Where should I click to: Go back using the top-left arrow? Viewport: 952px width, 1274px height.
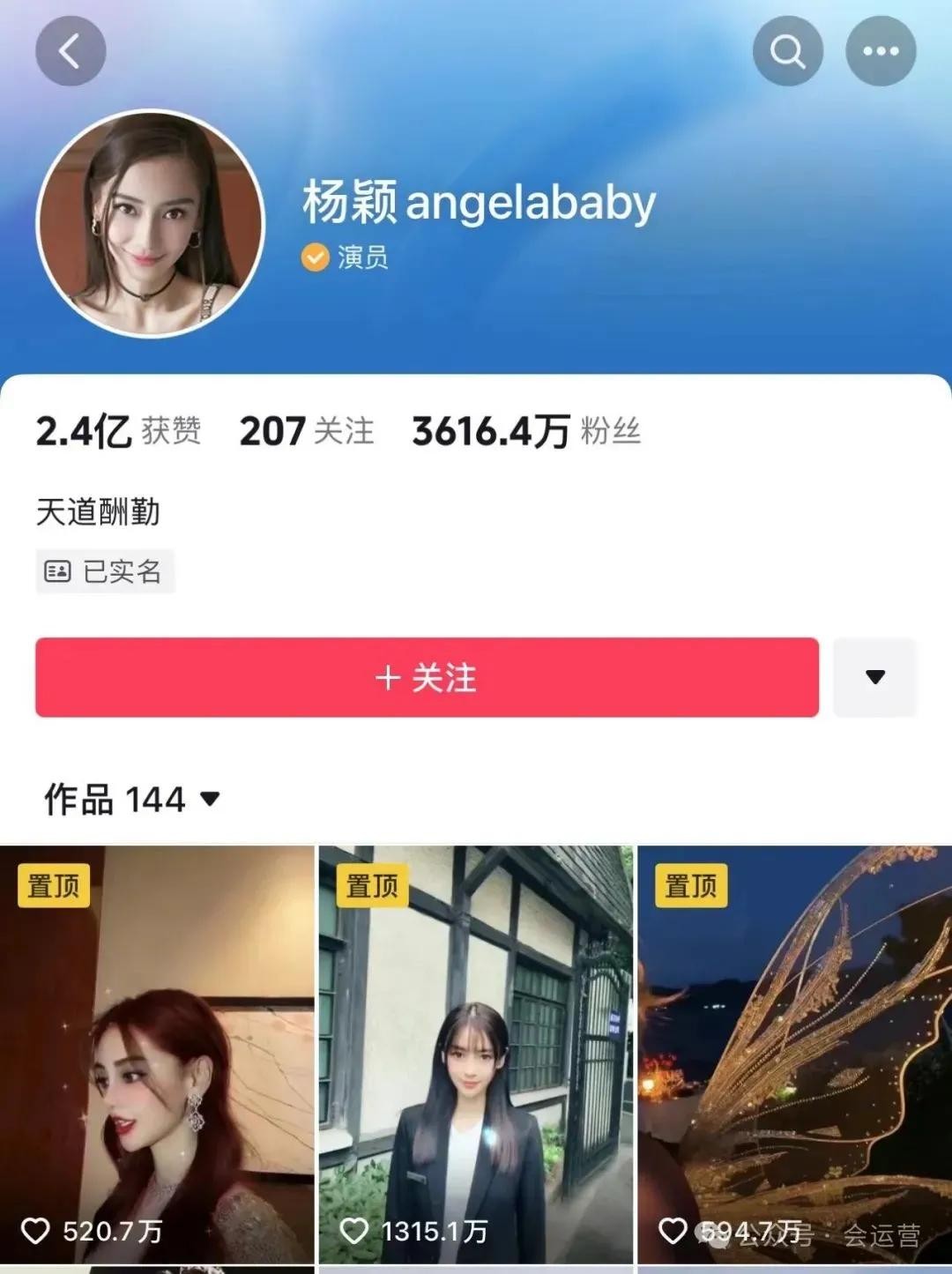(71, 51)
